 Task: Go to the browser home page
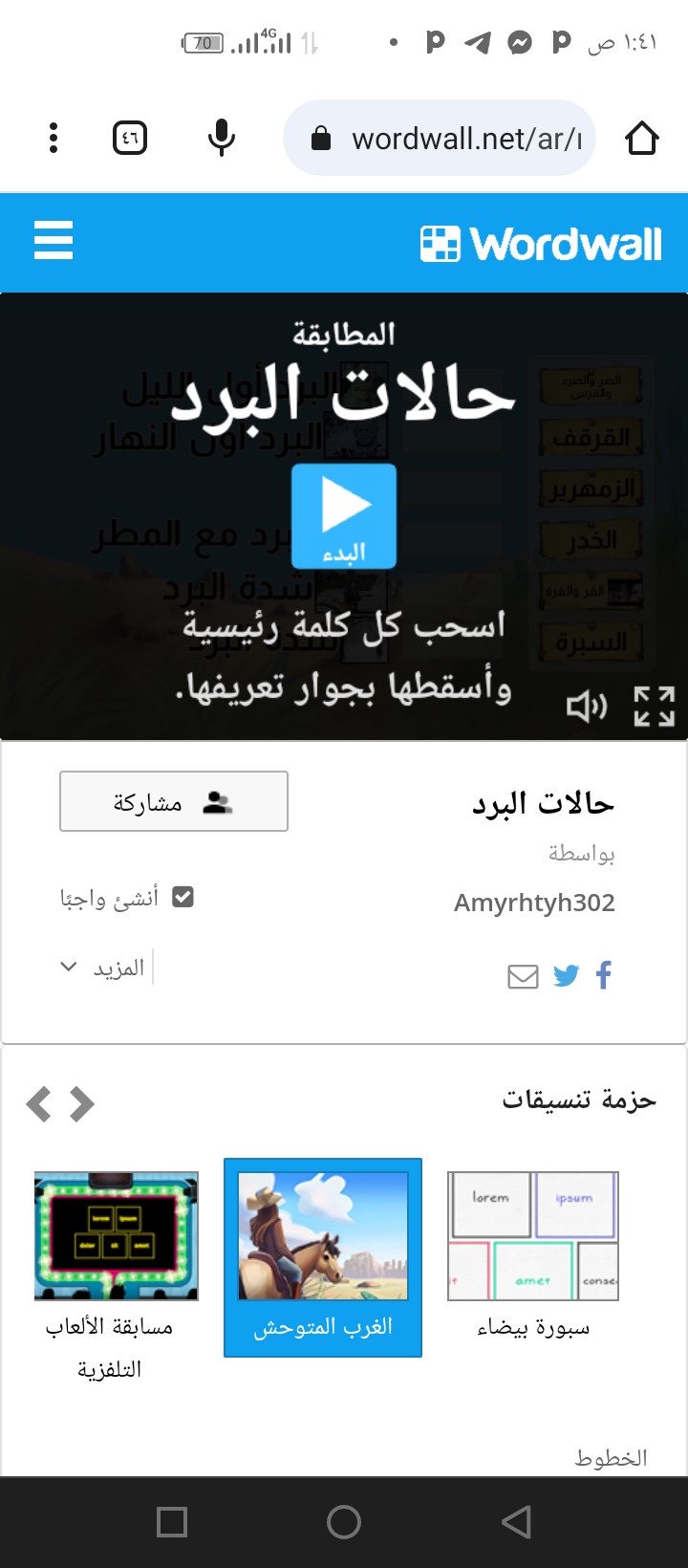point(642,139)
